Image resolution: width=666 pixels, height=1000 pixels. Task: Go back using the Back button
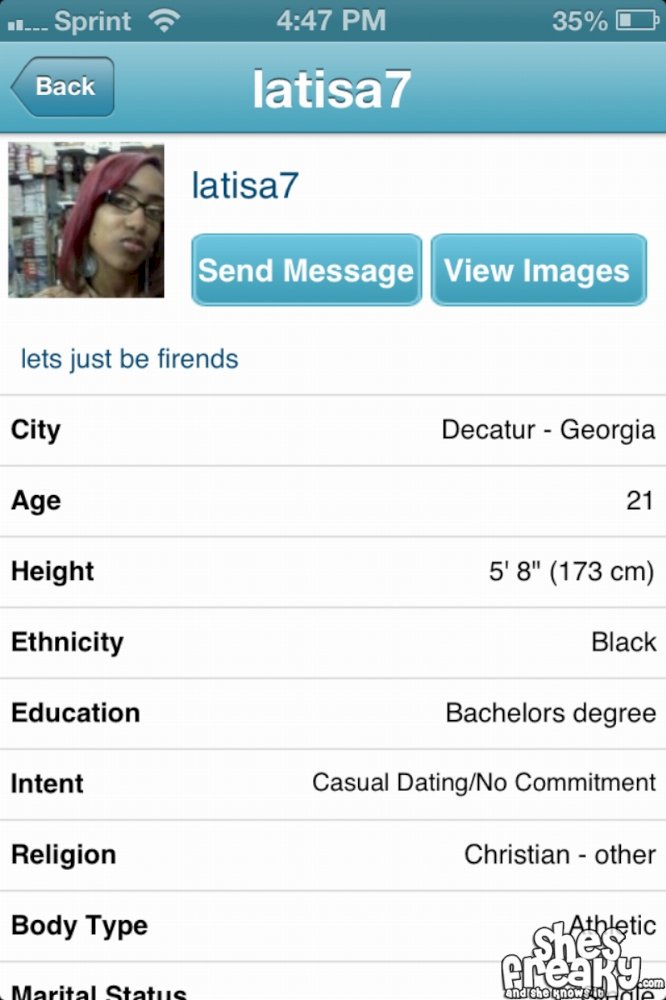(x=64, y=87)
